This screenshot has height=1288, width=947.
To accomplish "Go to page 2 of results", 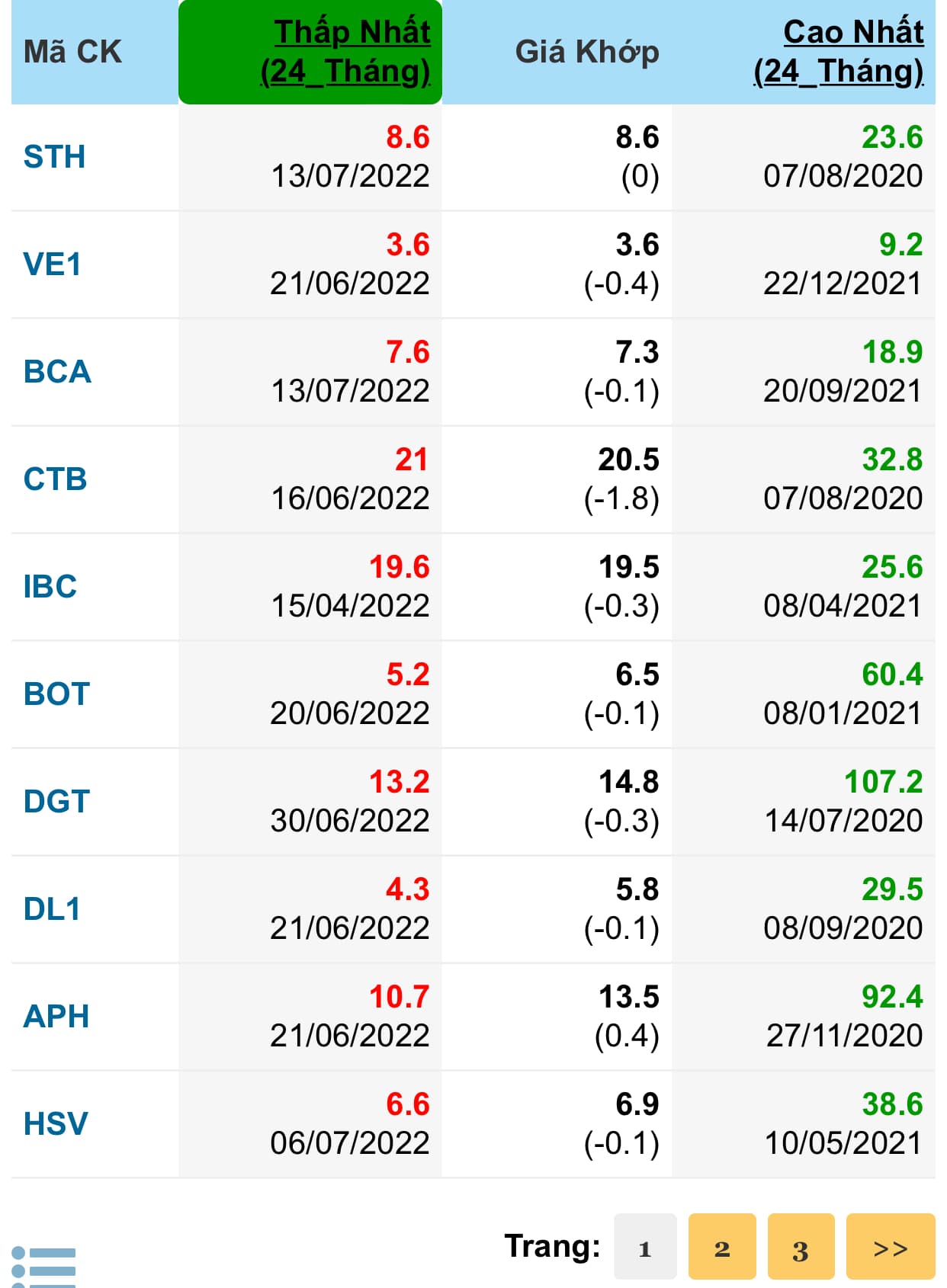I will click(x=721, y=1247).
